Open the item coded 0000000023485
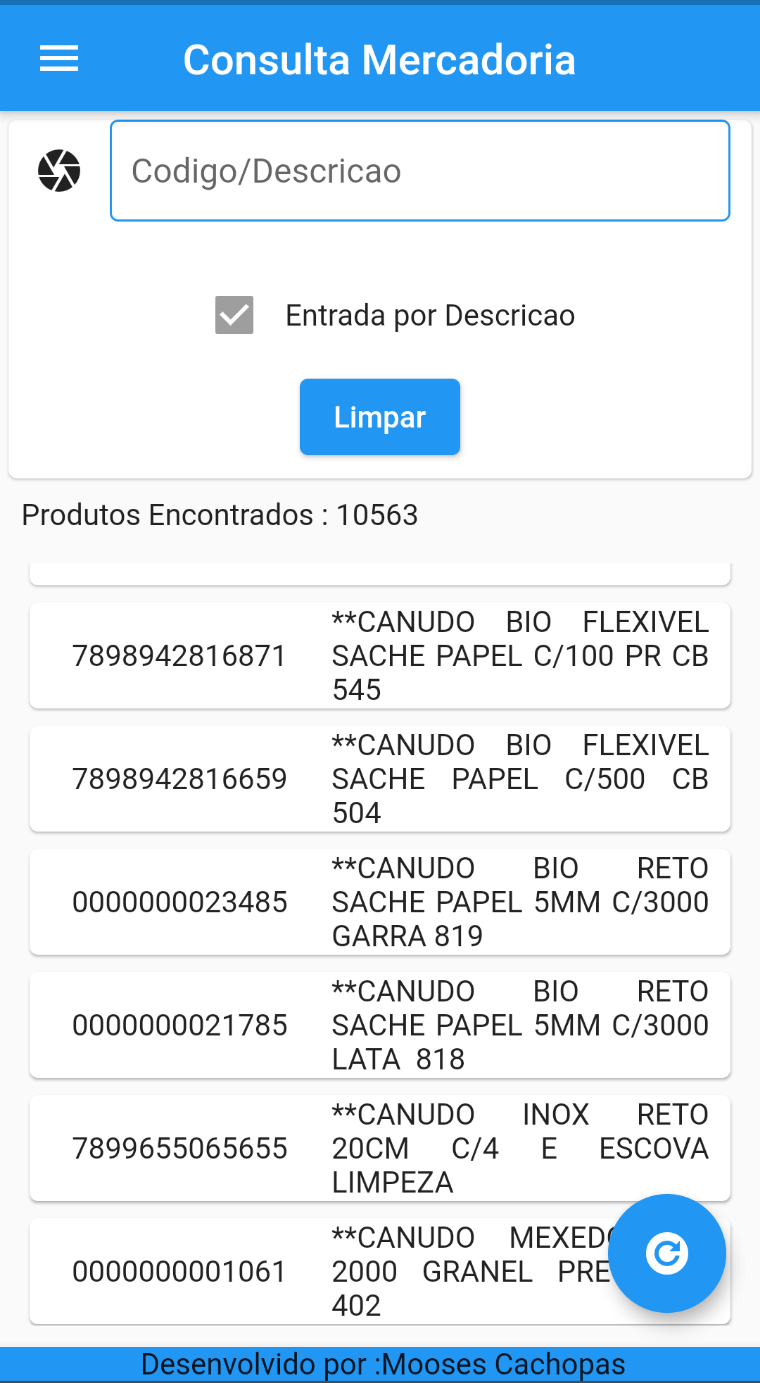 point(380,902)
